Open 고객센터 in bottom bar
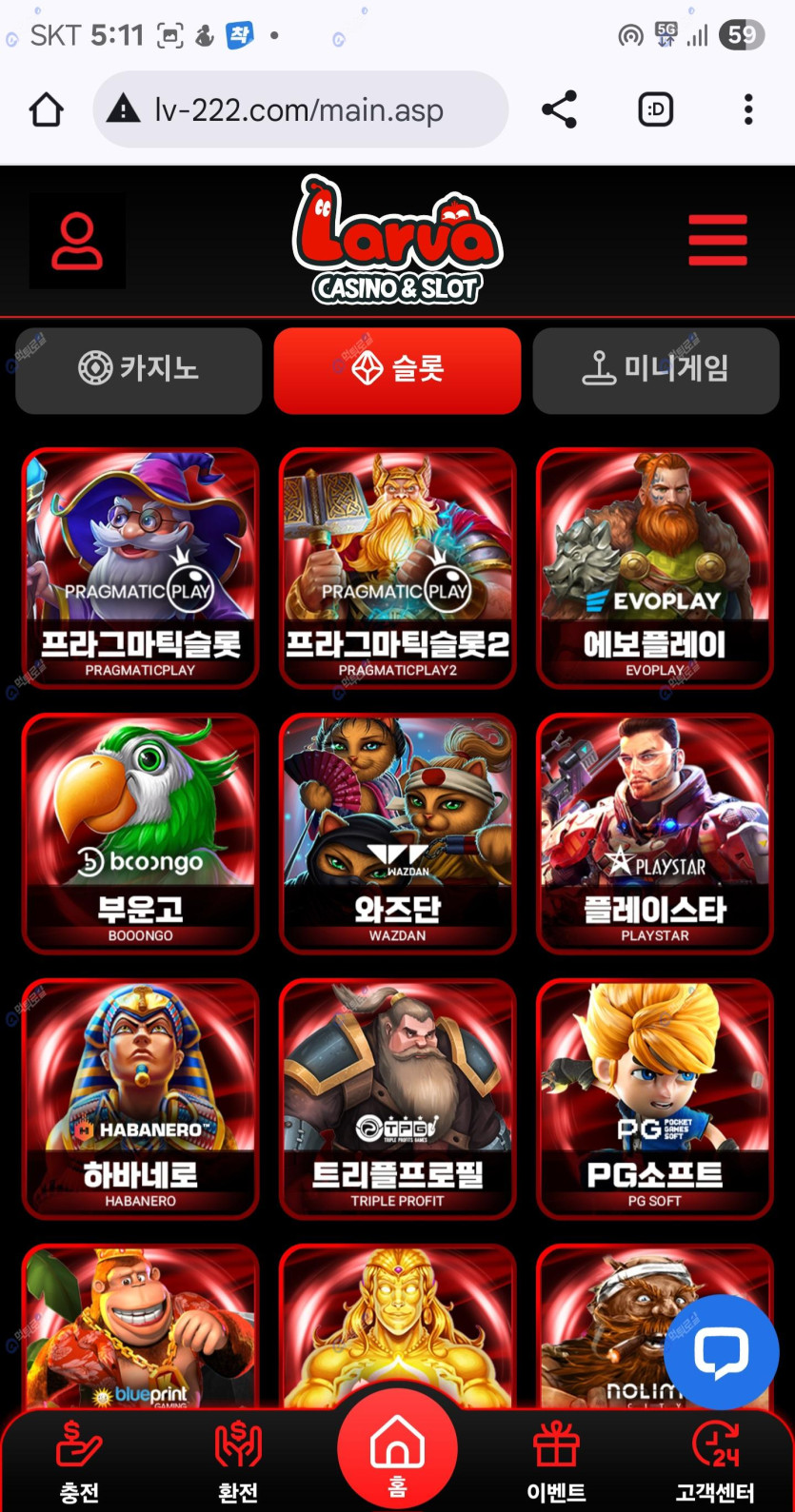Viewport: 795px width, 1512px height. click(x=715, y=1461)
